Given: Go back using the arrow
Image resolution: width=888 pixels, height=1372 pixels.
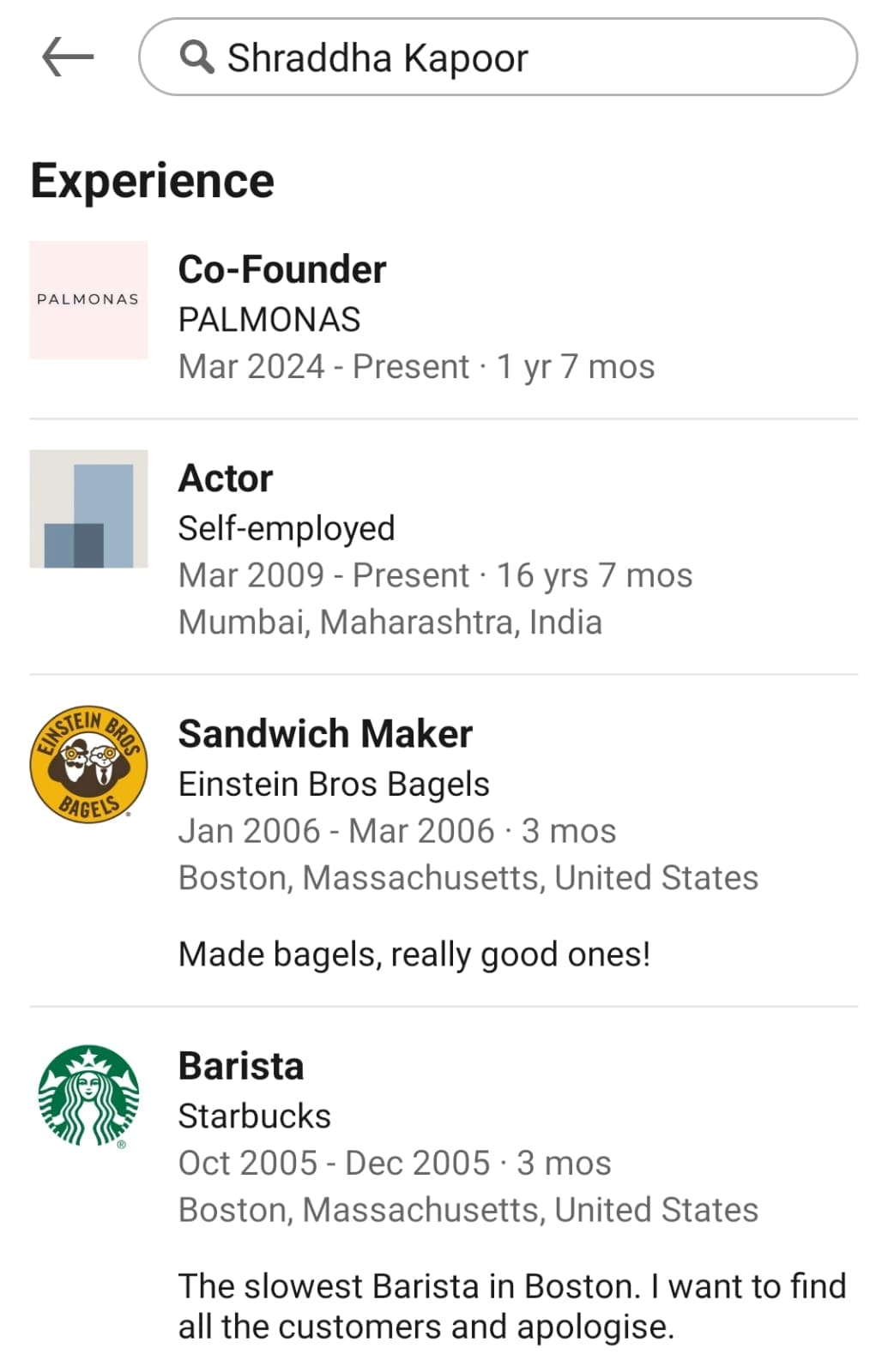Looking at the screenshot, I should [68, 57].
